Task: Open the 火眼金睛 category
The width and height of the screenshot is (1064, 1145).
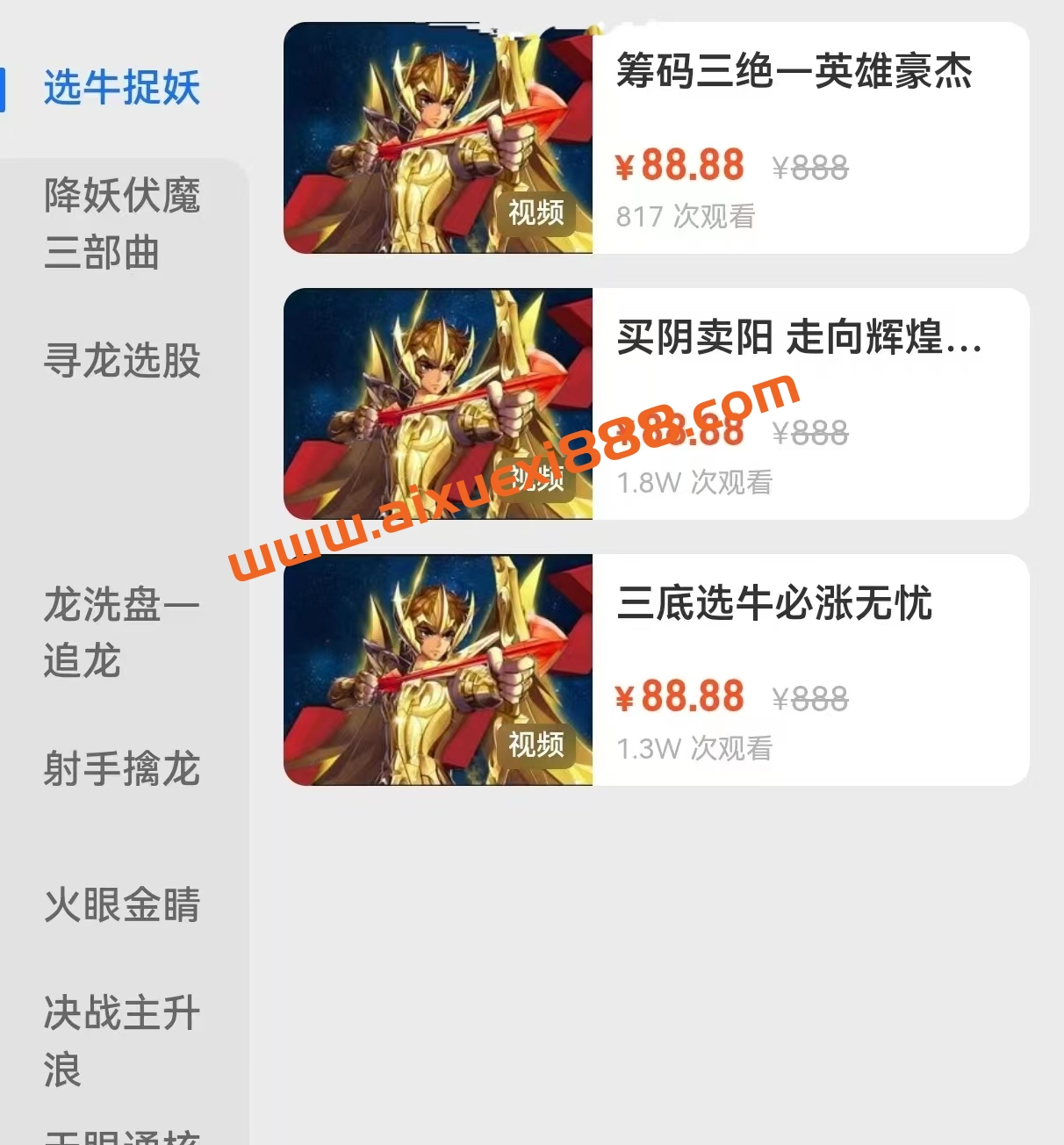Action: click(x=122, y=905)
